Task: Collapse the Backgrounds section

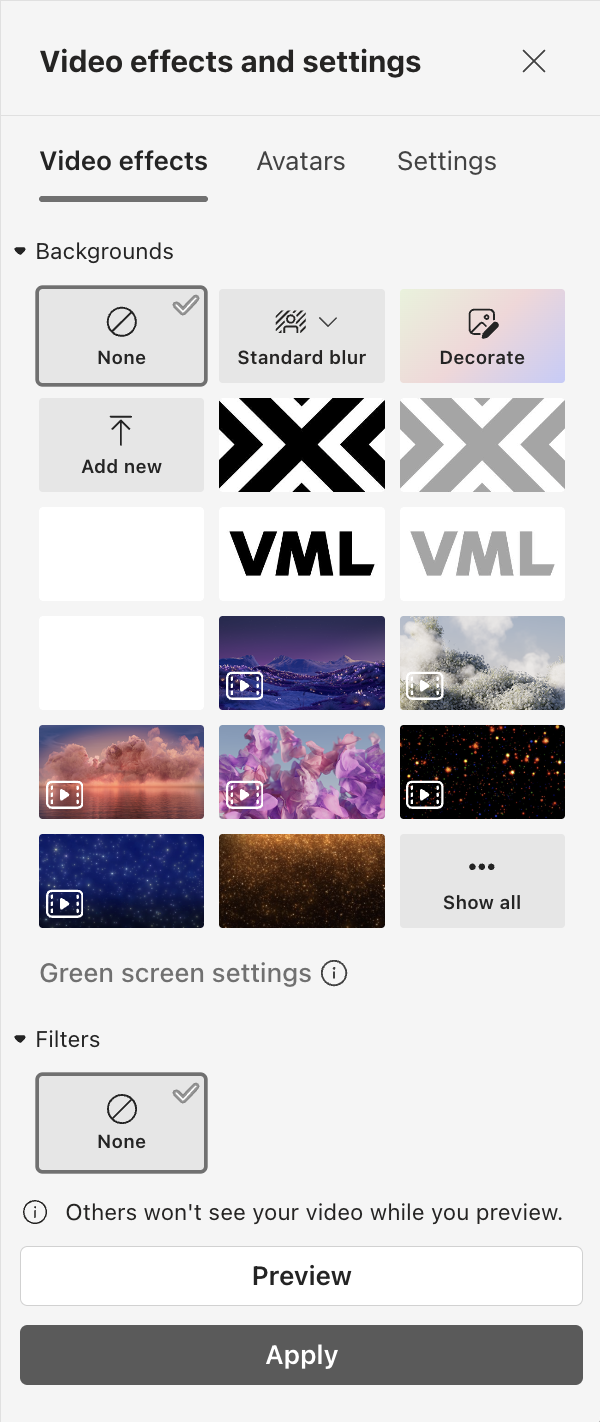Action: (x=20, y=252)
